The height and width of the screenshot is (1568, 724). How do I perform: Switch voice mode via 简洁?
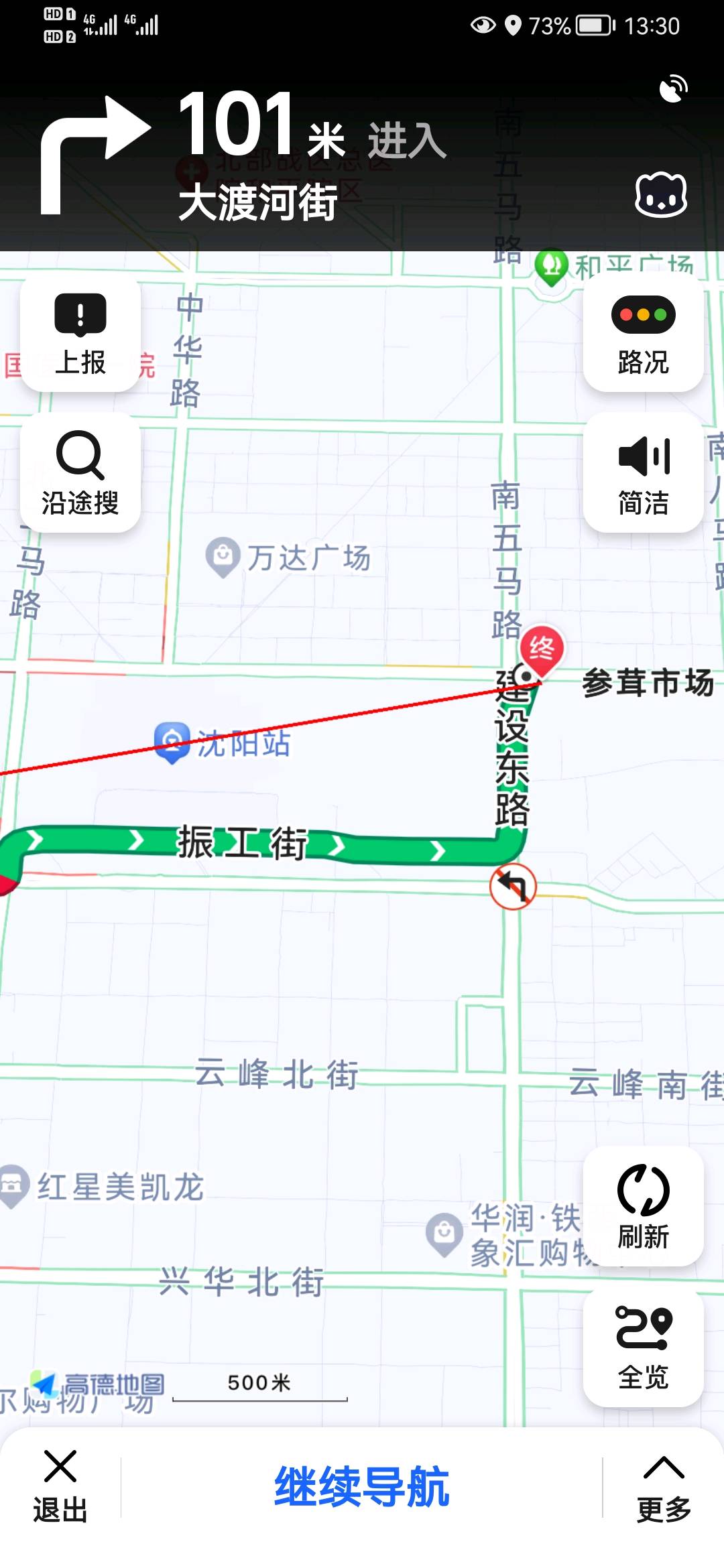click(x=643, y=473)
